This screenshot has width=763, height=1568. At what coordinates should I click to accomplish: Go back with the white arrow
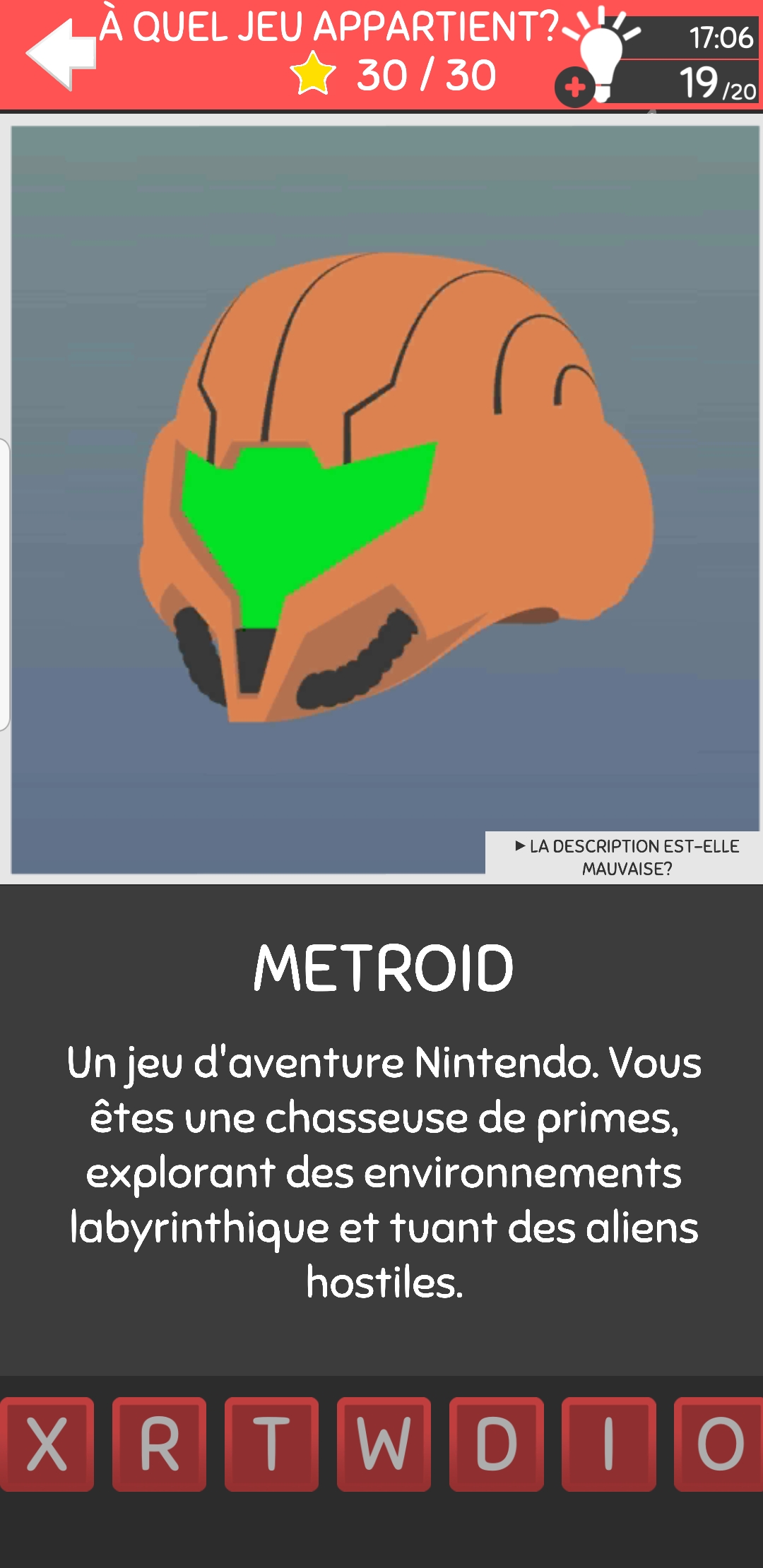[60, 54]
